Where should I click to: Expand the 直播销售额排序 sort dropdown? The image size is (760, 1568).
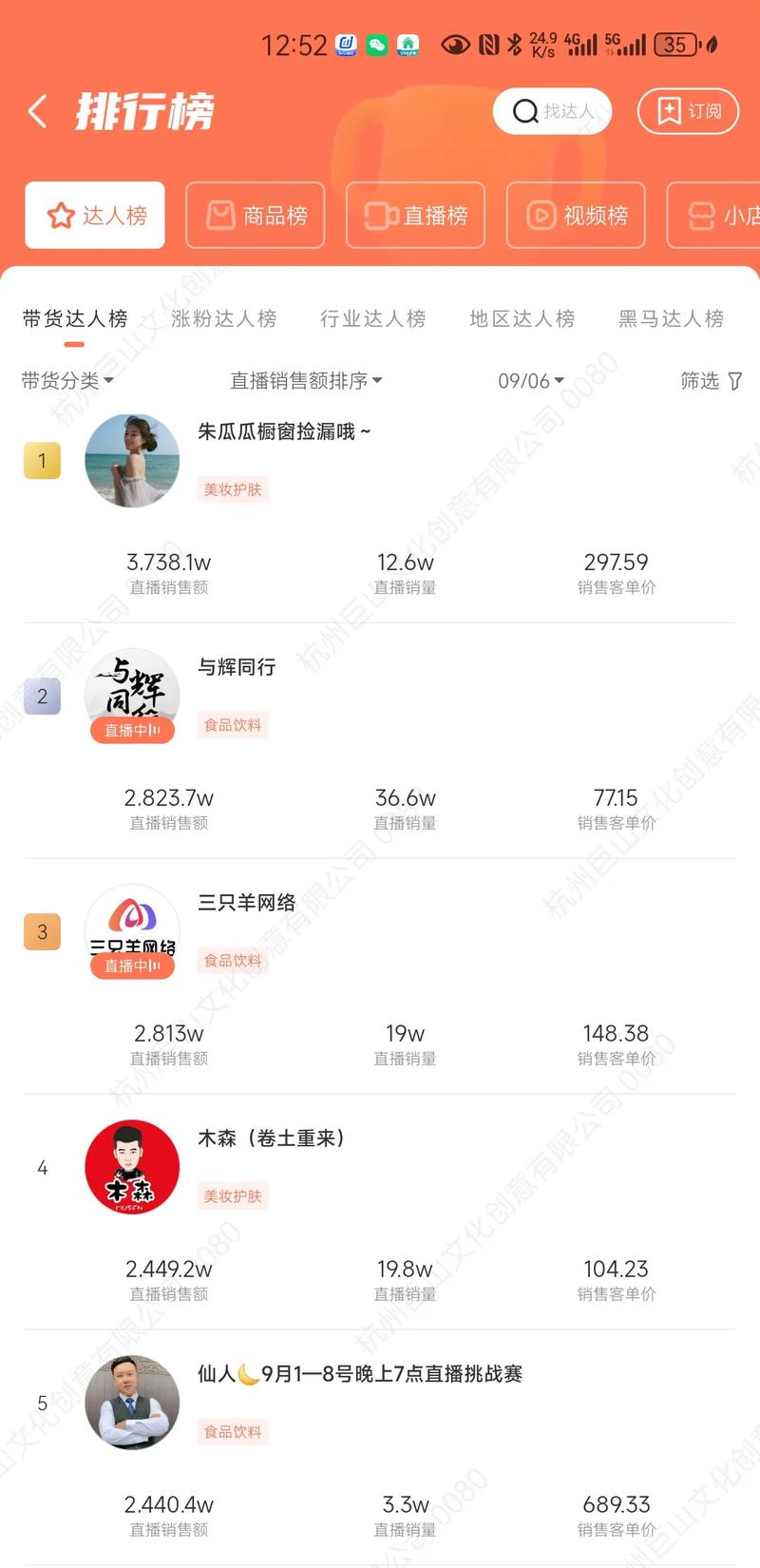coord(306,381)
